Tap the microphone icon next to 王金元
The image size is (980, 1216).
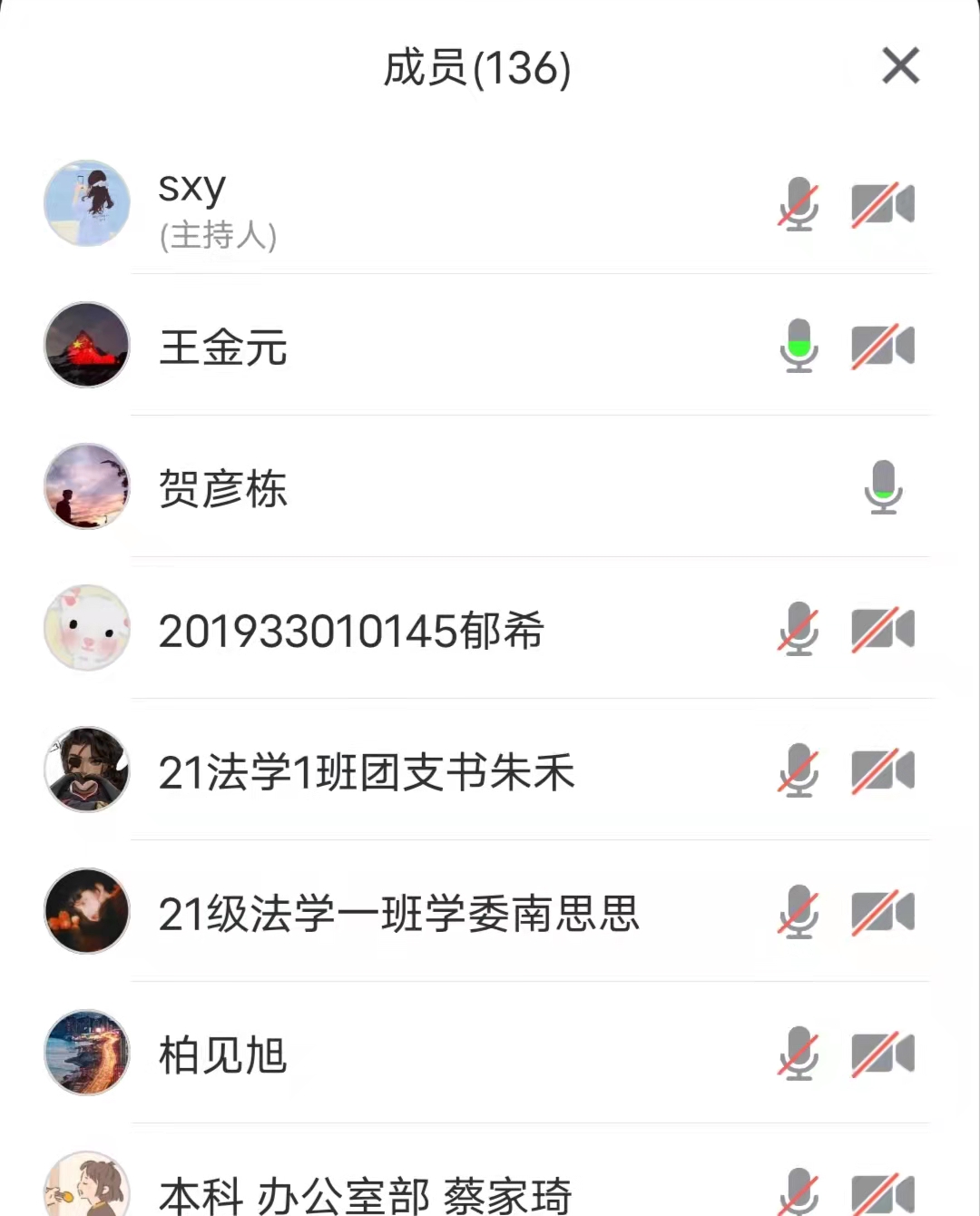pyautogui.click(x=799, y=346)
